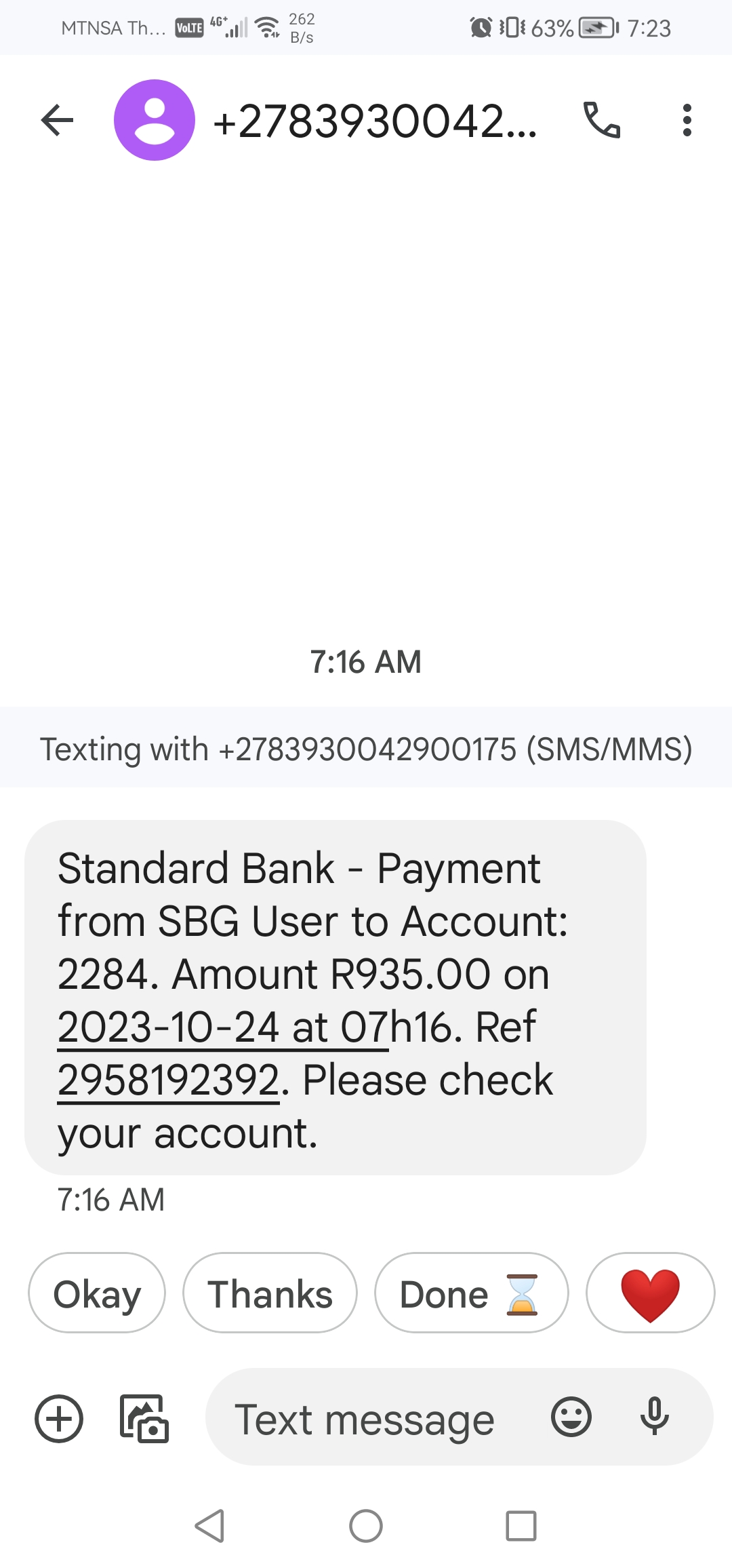732x1568 pixels.
Task: Open the emoji picker
Action: coord(571,1417)
